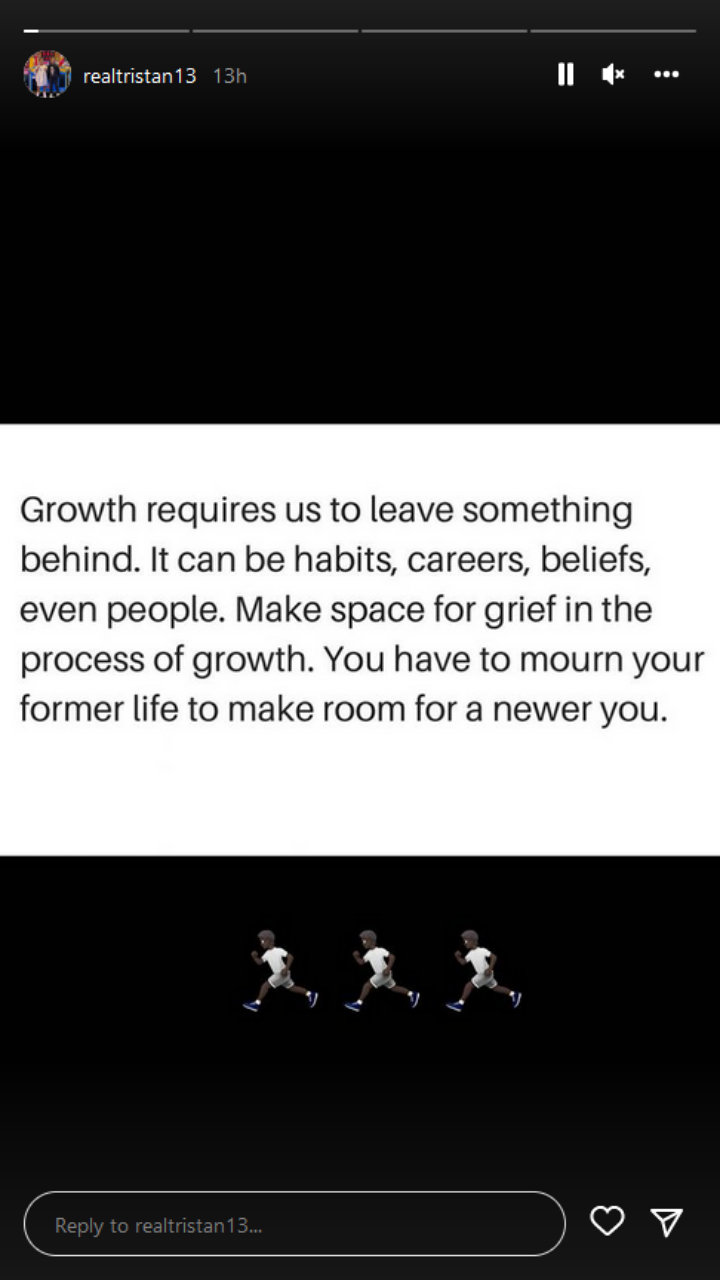Focus the Reply to realtristan13 field
The height and width of the screenshot is (1280, 720).
click(294, 1224)
